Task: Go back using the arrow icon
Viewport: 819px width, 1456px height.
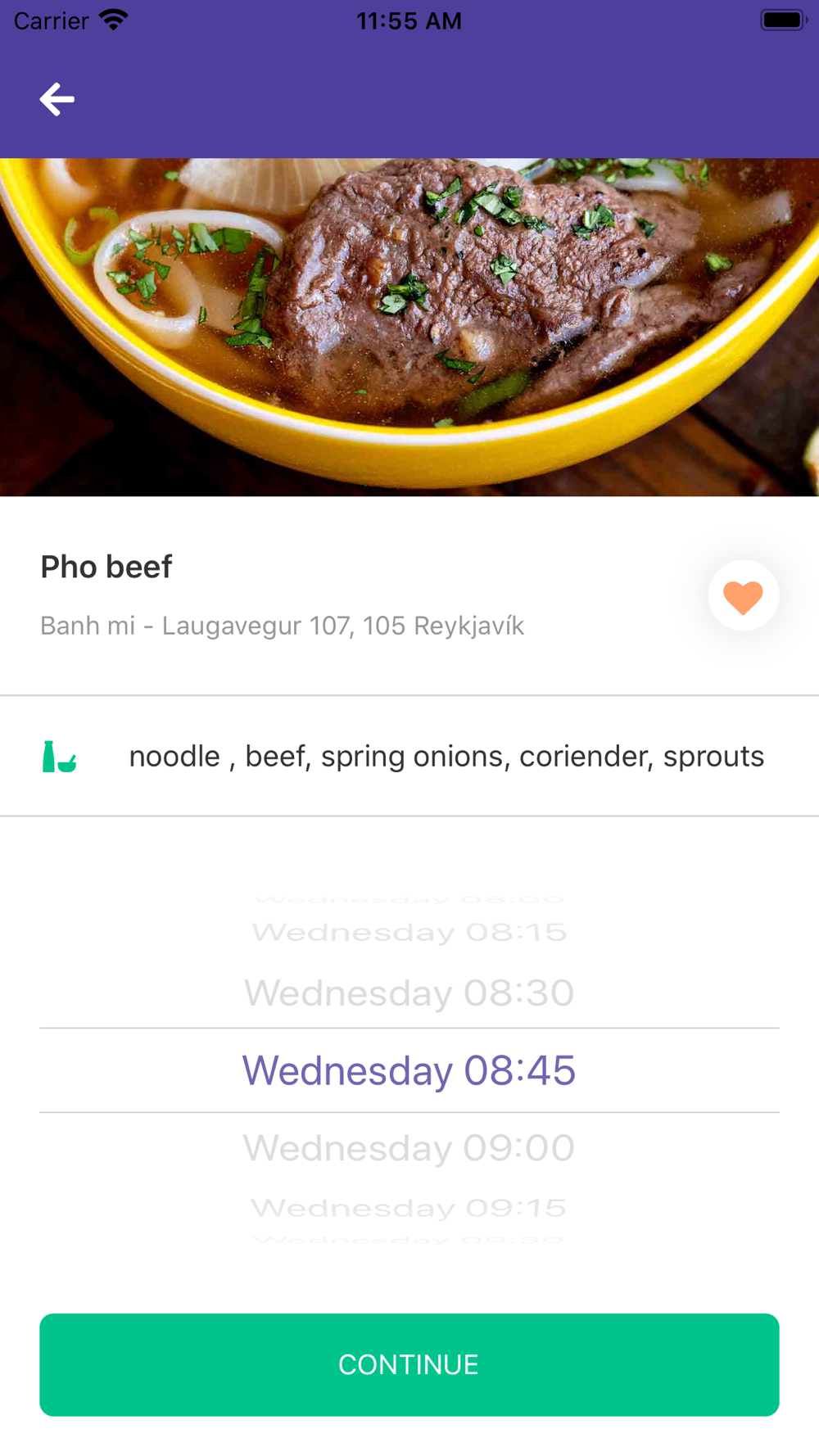Action: coord(57,100)
